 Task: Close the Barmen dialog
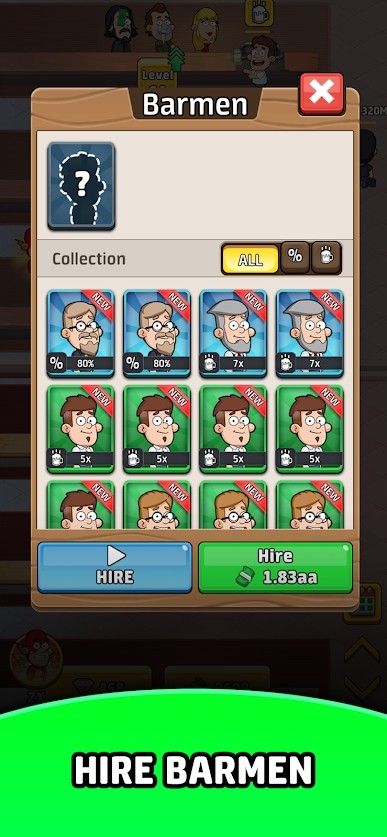click(321, 94)
